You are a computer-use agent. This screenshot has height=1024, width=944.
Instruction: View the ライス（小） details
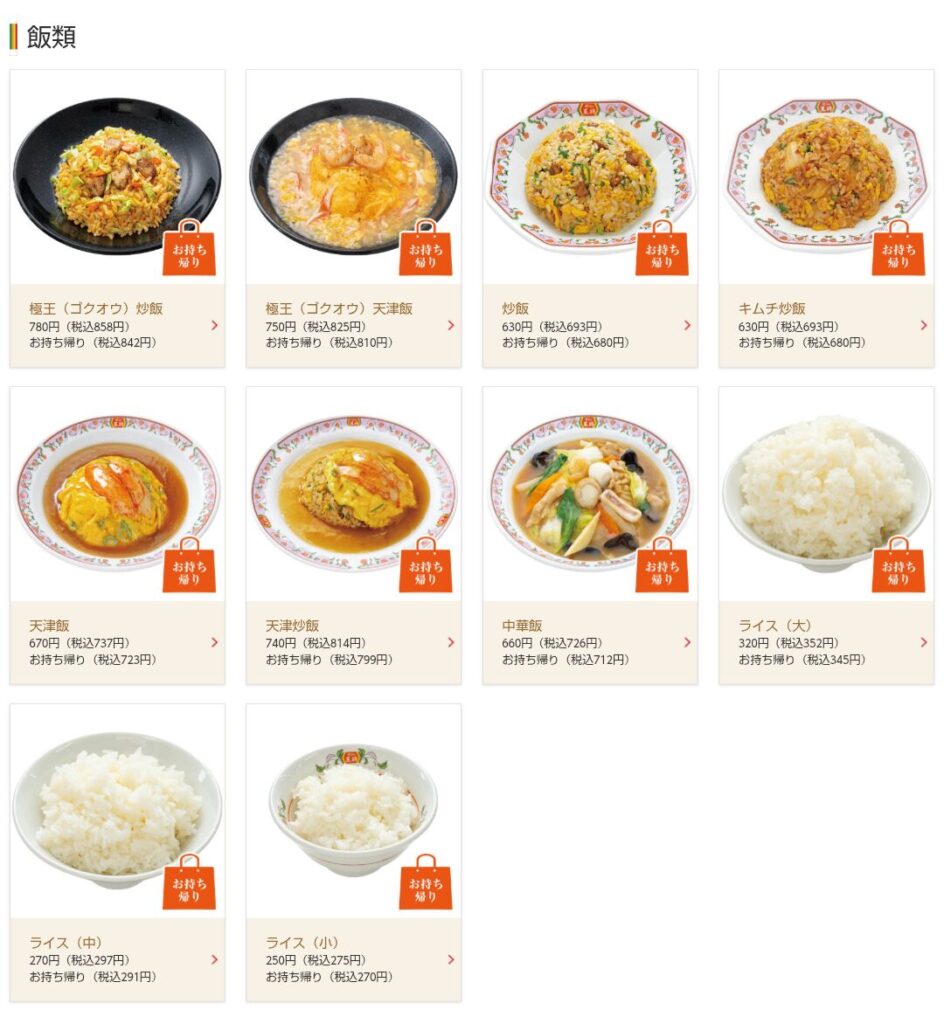(353, 852)
